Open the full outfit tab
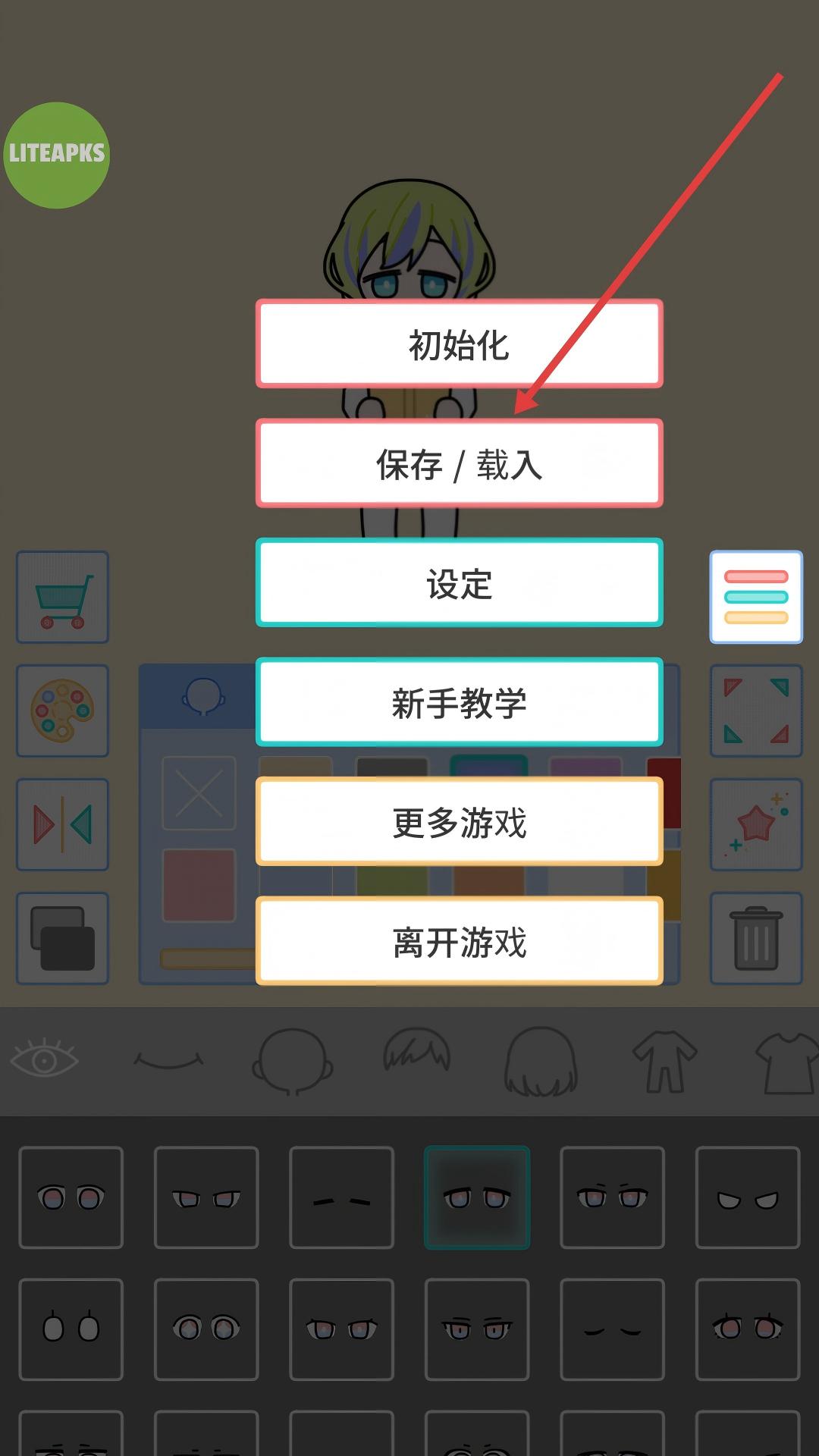 click(662, 1062)
